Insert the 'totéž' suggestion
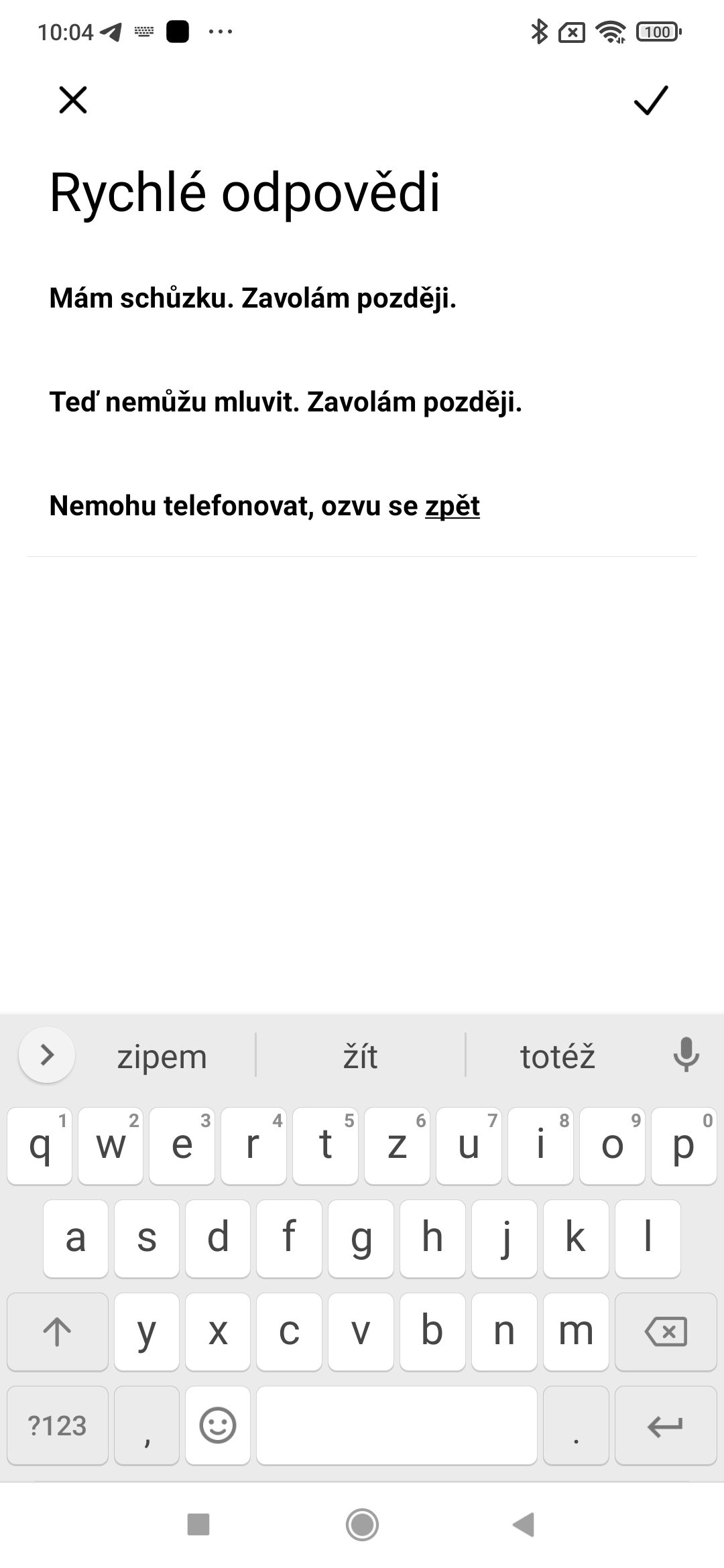This screenshot has height=1568, width=724. click(x=558, y=1057)
